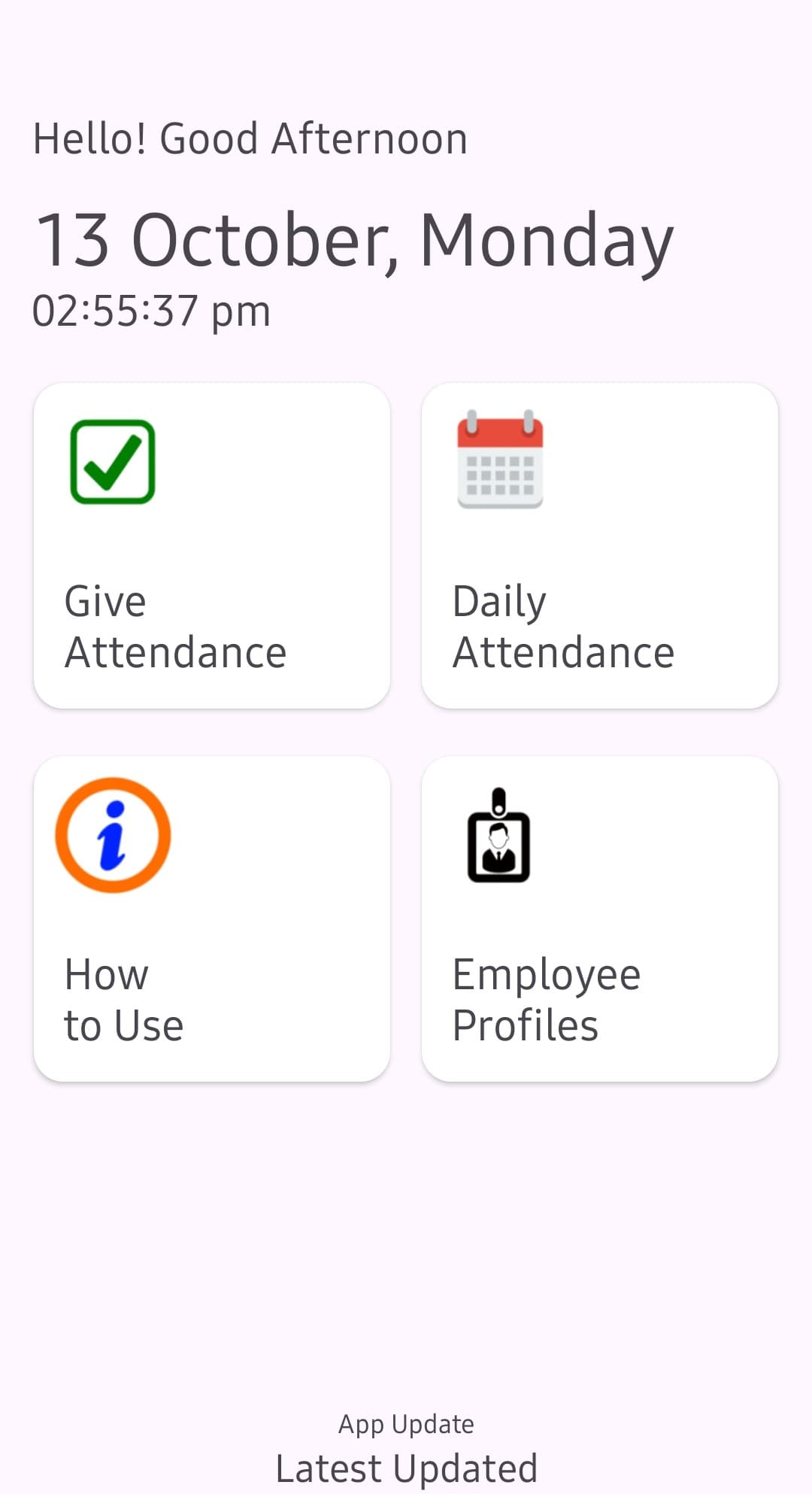Open the Give Attendance card

(213, 545)
